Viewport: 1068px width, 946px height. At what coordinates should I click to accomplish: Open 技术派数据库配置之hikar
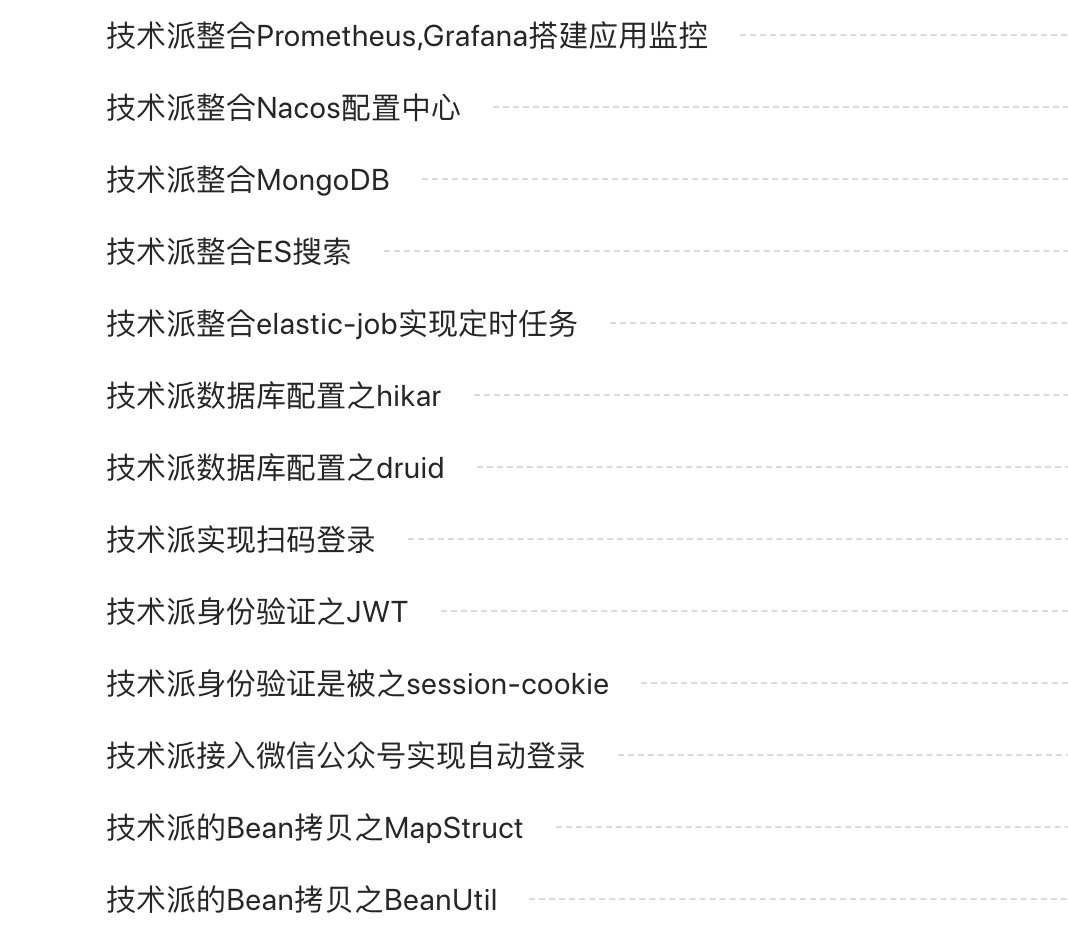coord(274,396)
